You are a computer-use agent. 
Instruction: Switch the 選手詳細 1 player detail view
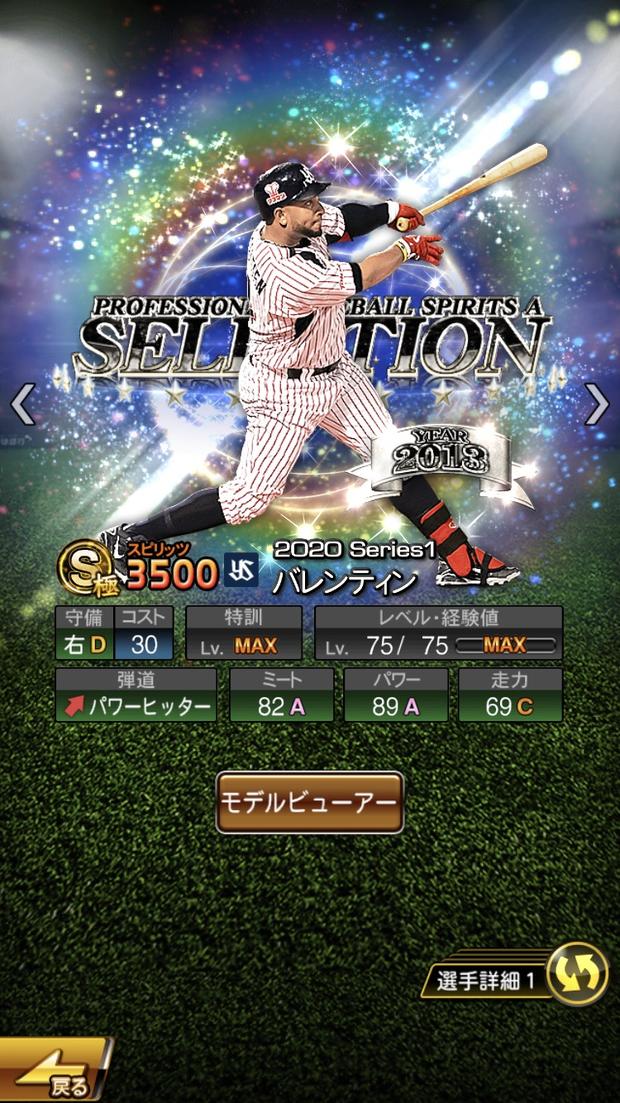click(x=515, y=974)
